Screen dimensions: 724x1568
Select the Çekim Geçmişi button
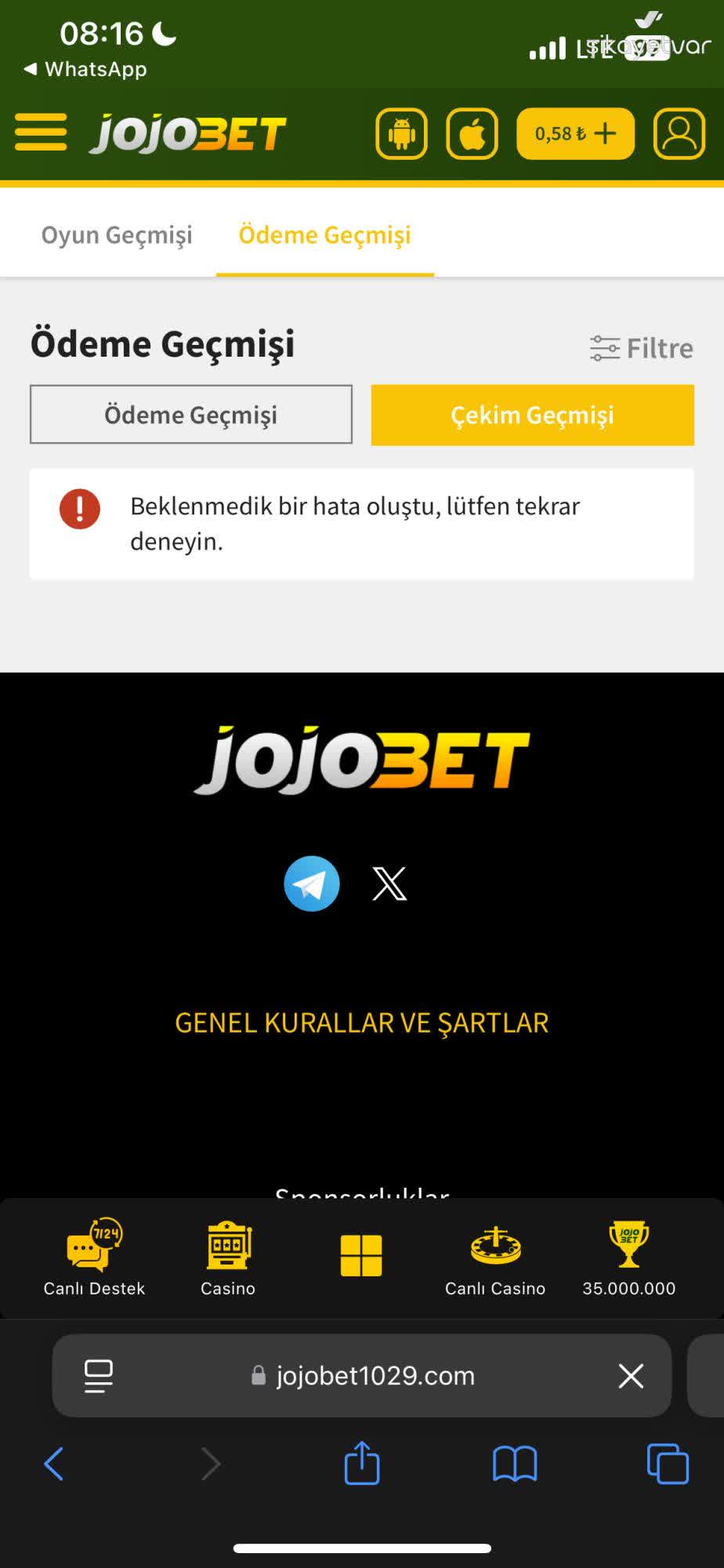[x=532, y=415]
